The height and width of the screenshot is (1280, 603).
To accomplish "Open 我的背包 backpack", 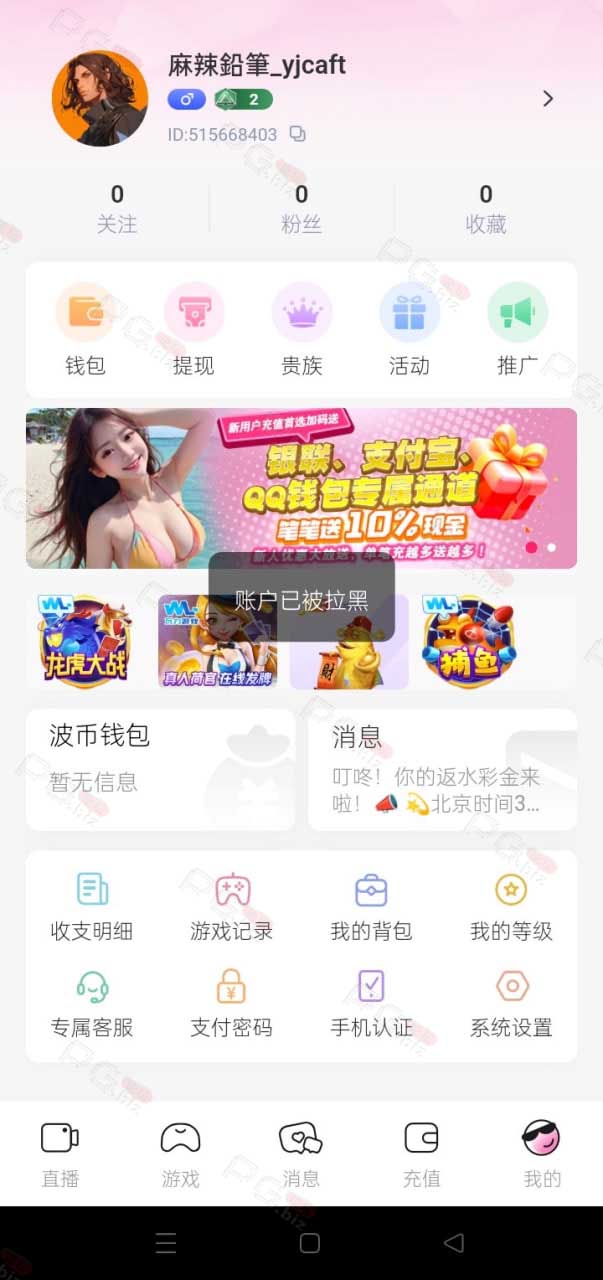I will pos(371,907).
